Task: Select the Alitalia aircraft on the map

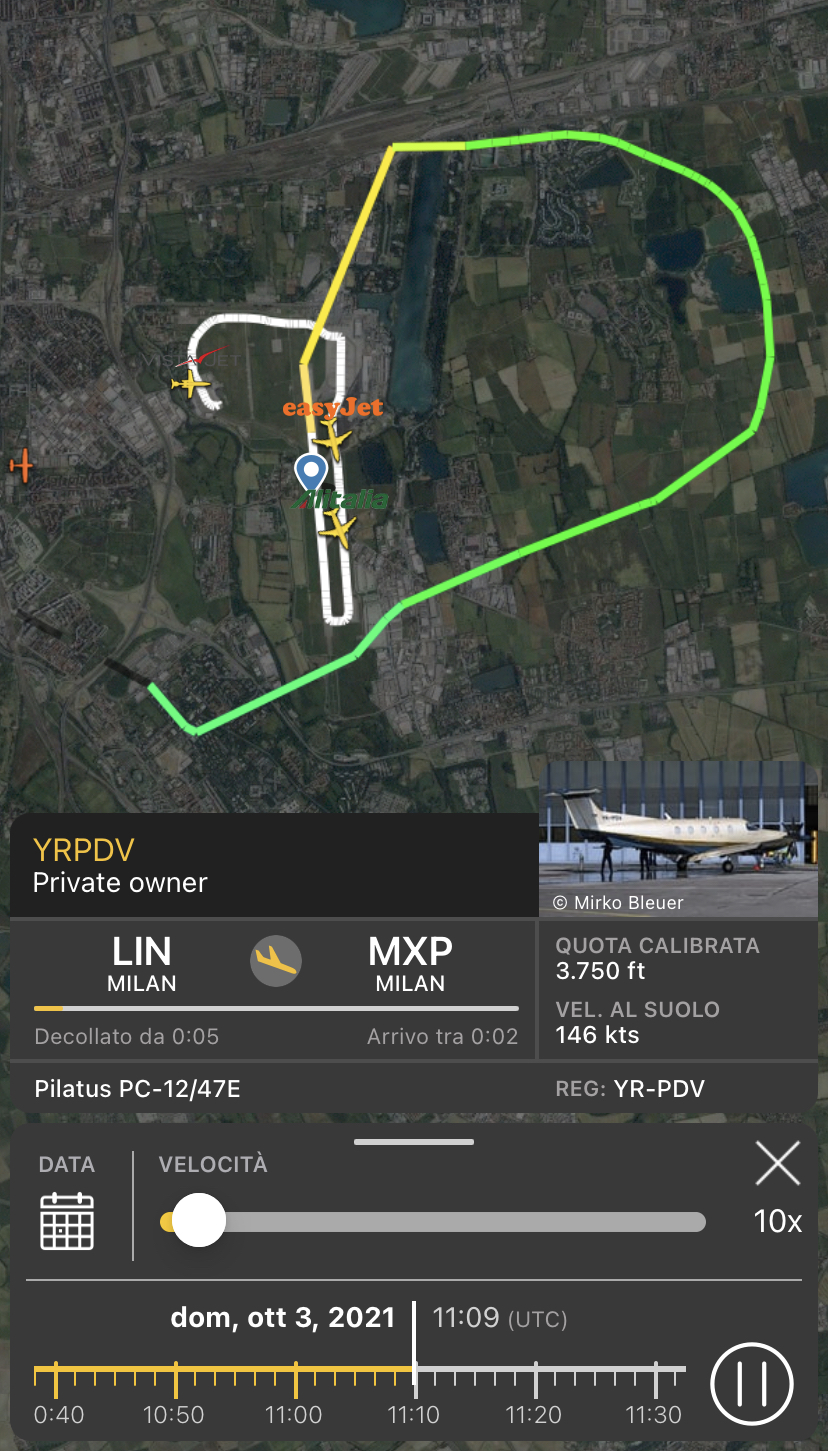Action: coord(339,527)
